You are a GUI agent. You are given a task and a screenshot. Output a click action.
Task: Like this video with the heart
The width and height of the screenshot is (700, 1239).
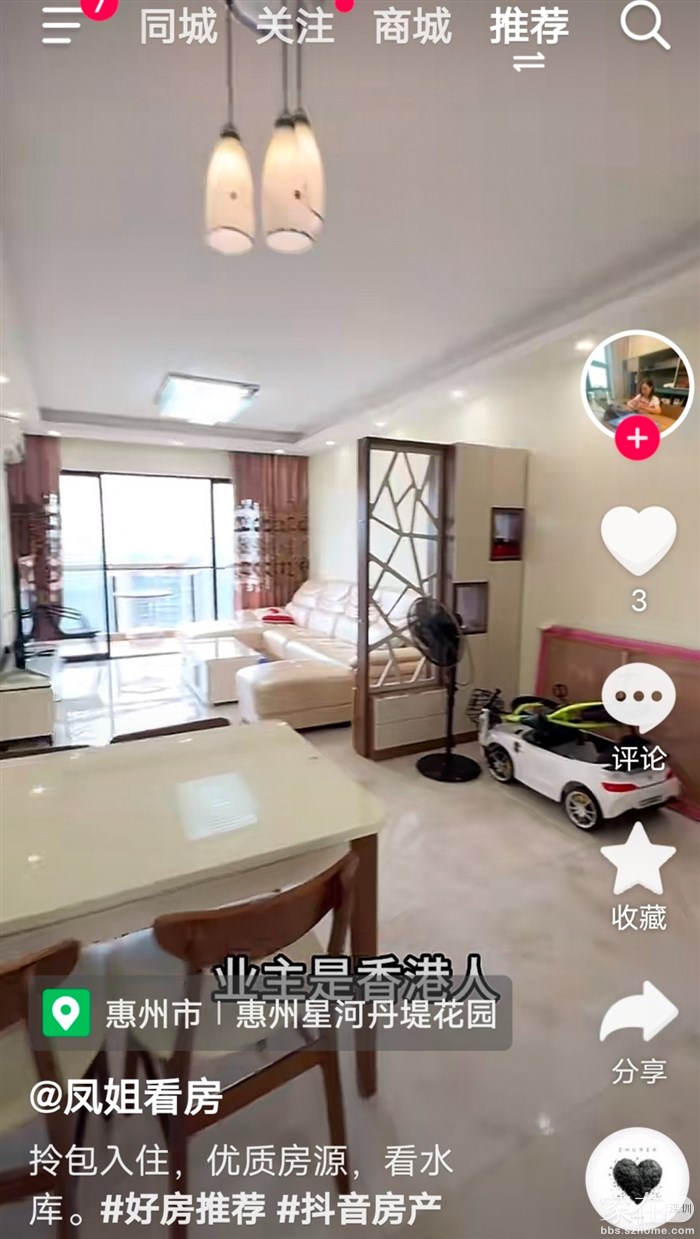638,541
